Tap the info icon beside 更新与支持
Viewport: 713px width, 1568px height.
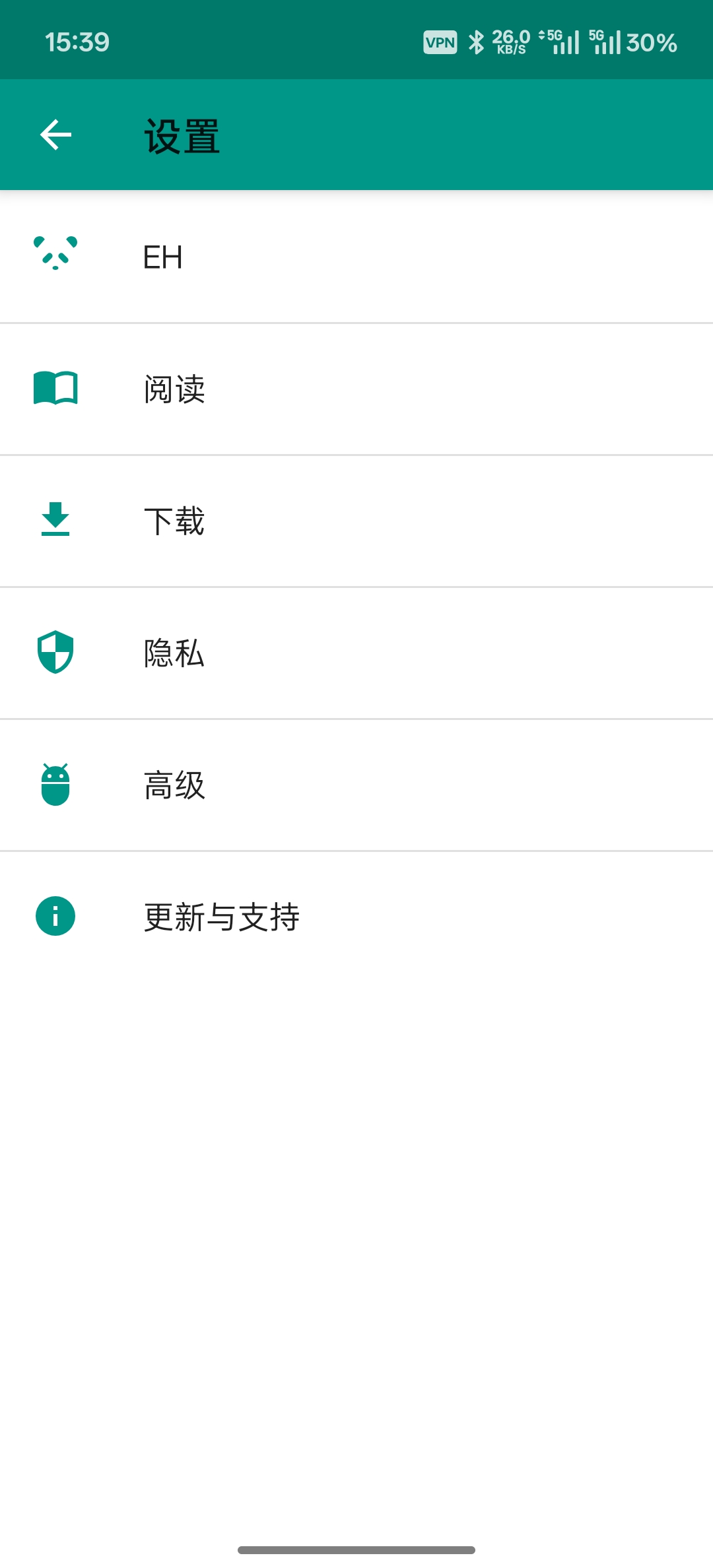(x=55, y=915)
